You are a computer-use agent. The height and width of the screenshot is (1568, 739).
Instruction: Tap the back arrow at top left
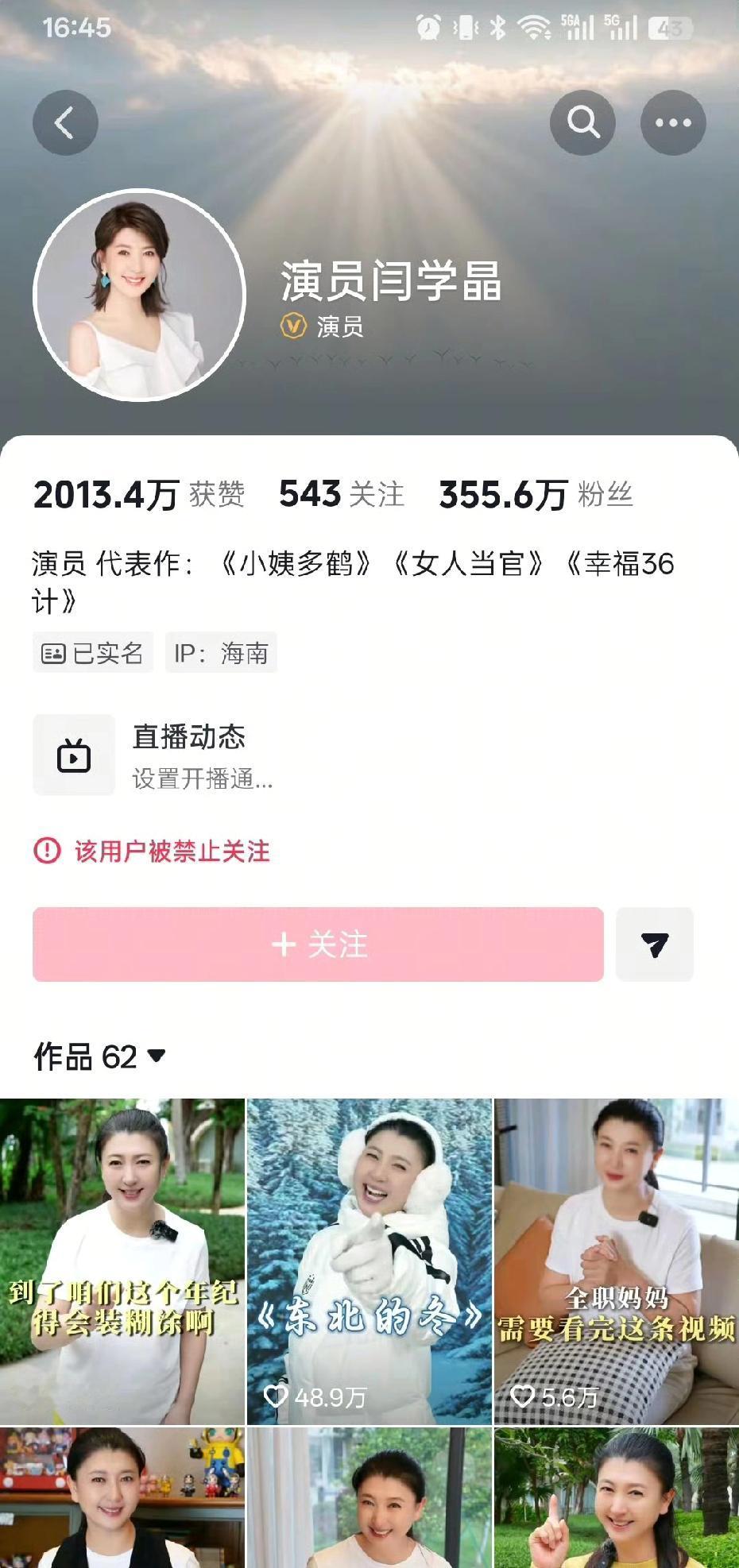pyautogui.click(x=66, y=122)
